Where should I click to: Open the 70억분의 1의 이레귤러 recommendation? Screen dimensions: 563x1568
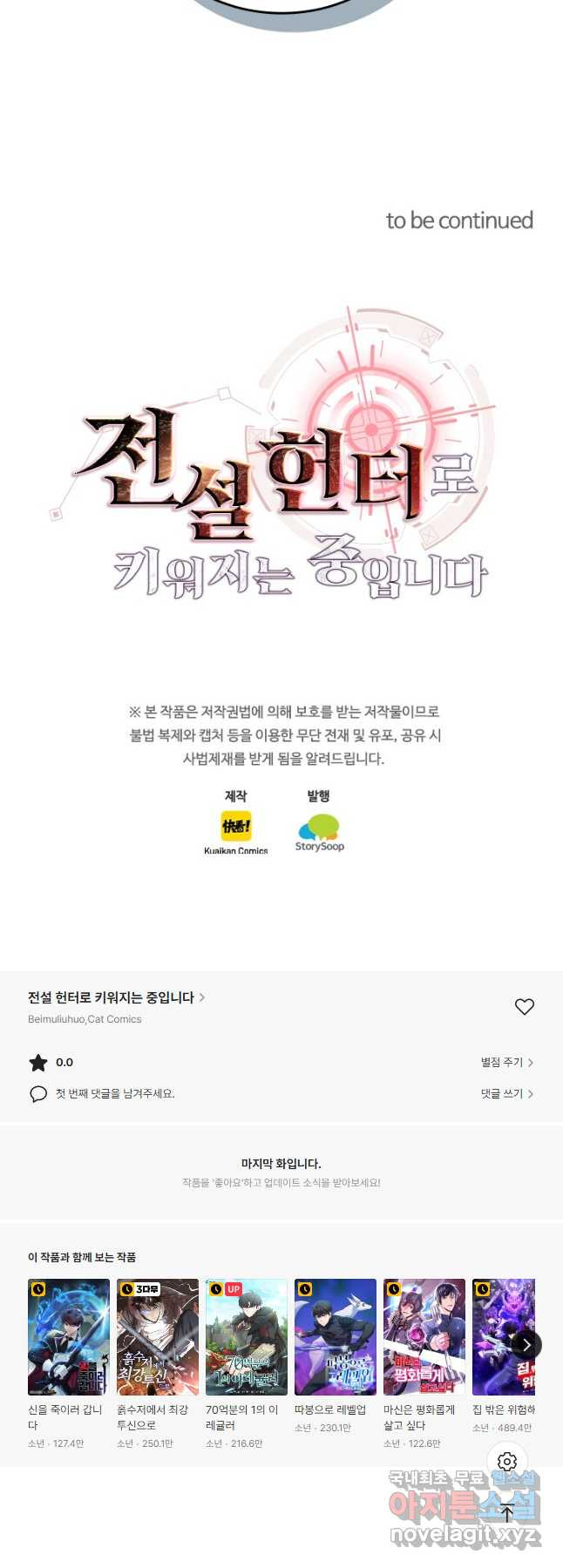tap(247, 1337)
